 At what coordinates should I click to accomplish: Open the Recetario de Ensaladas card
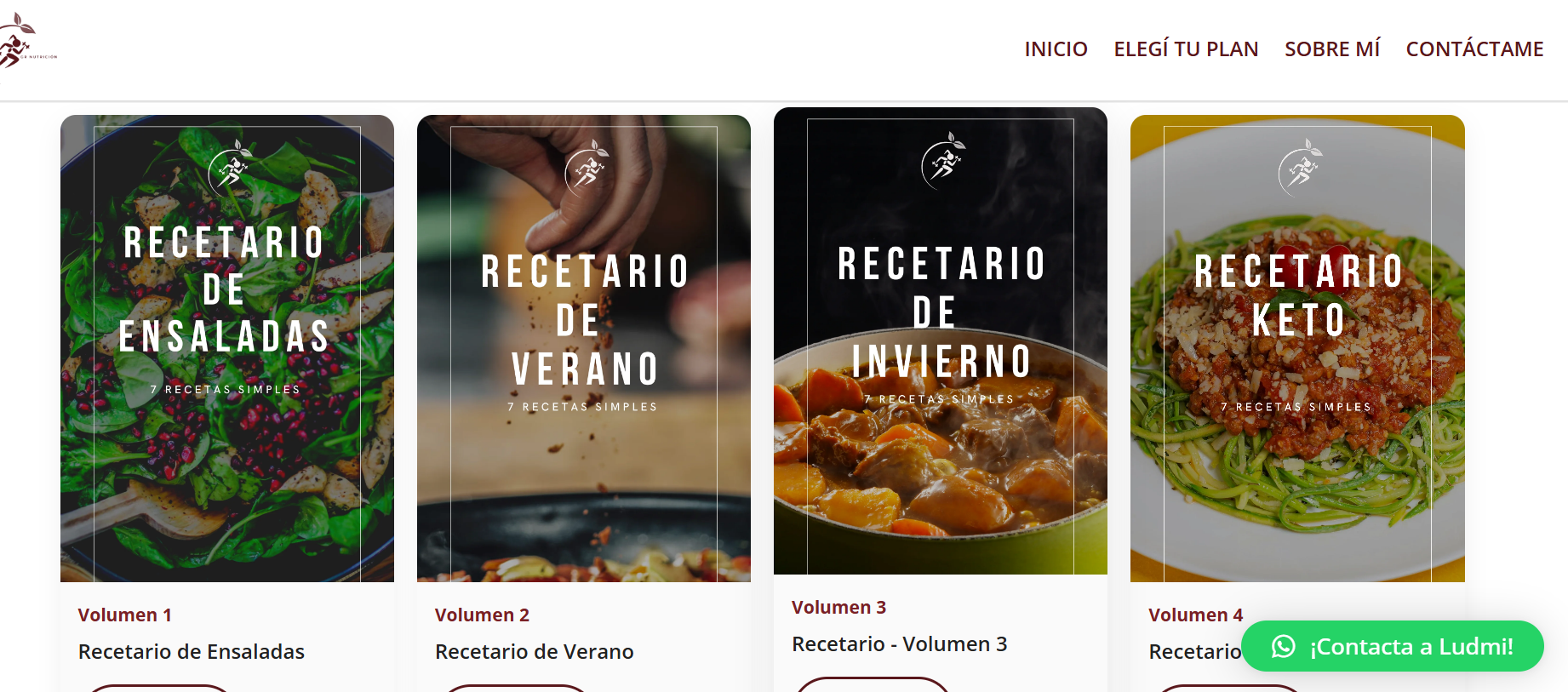coord(226,349)
